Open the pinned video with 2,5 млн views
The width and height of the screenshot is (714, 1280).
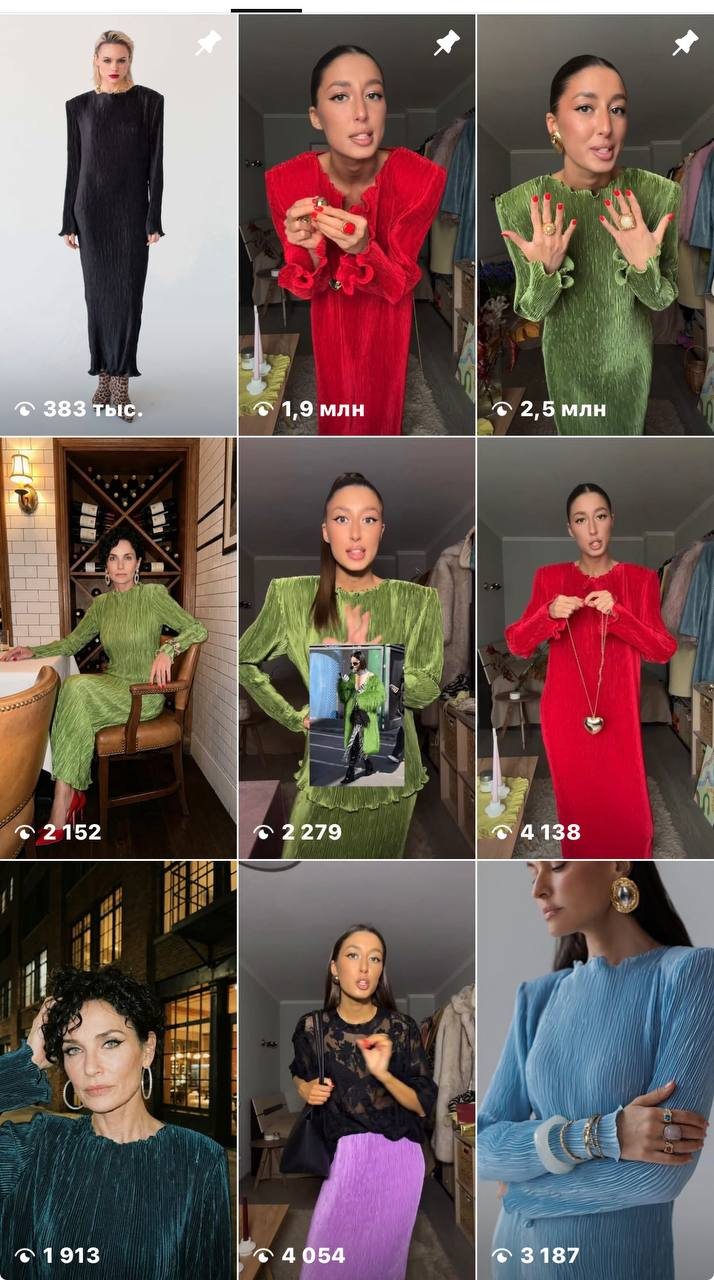tap(595, 225)
